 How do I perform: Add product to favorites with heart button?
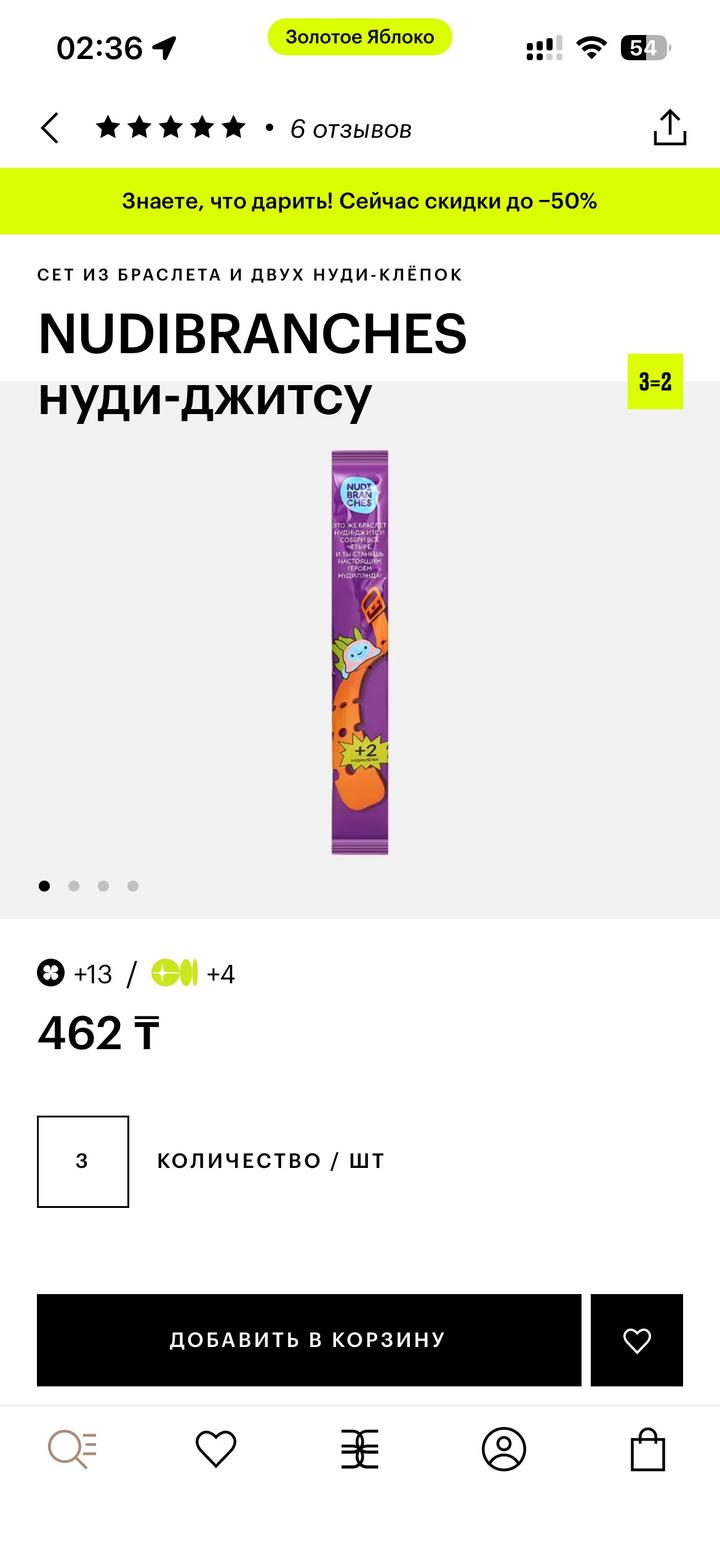(637, 1340)
